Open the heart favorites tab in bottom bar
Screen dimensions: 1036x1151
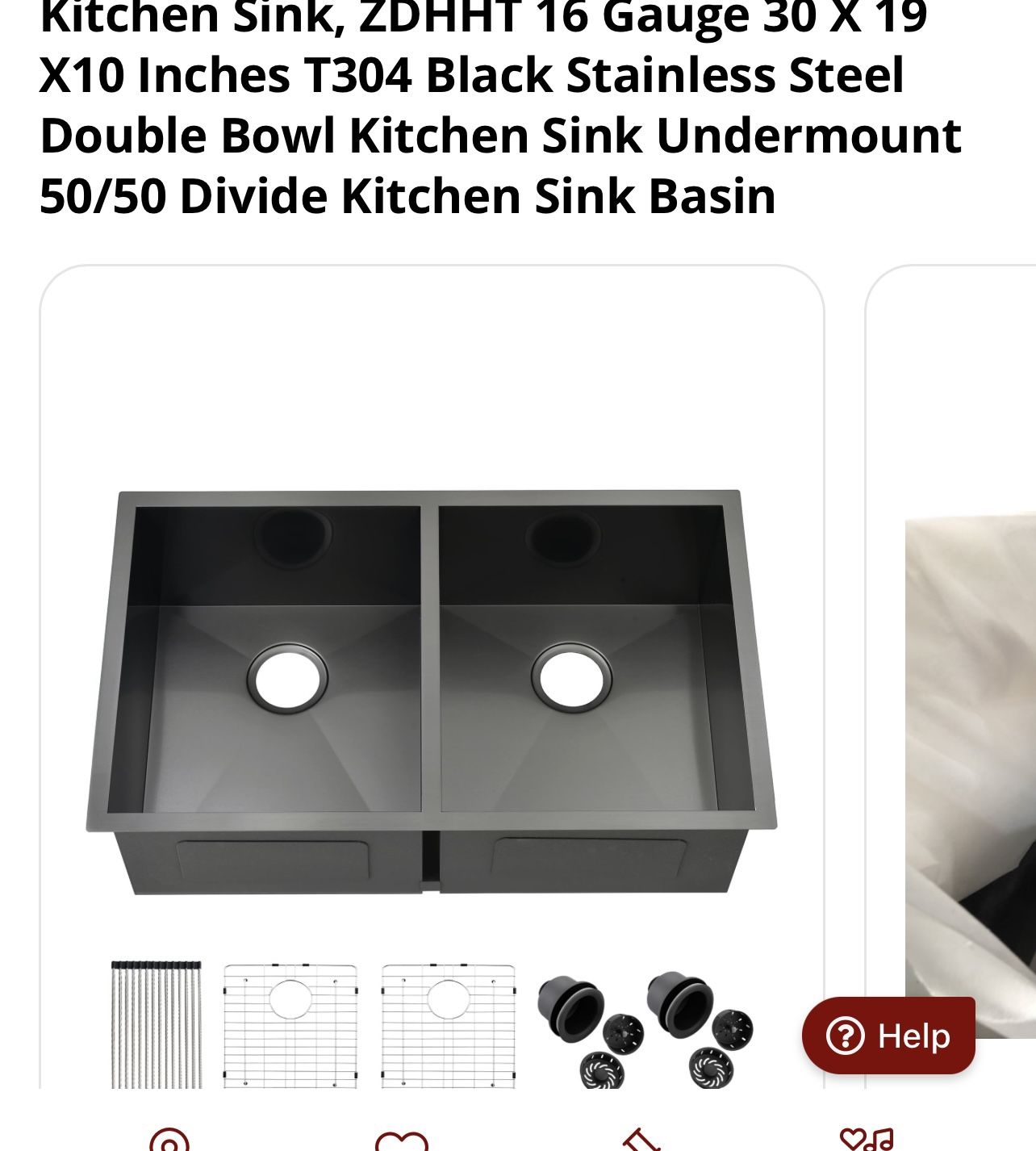point(401,1139)
